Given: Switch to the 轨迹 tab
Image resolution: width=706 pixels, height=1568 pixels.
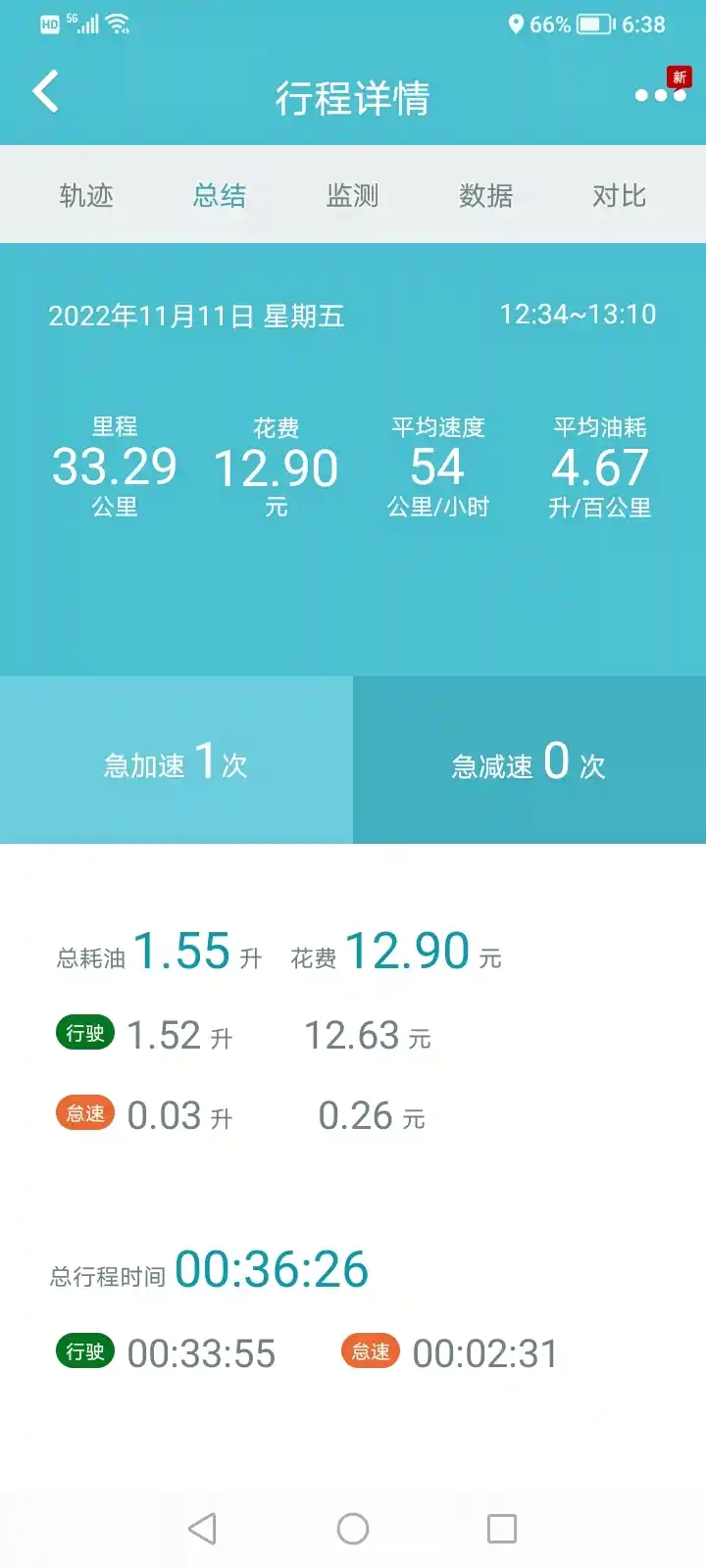Looking at the screenshot, I should [x=86, y=195].
